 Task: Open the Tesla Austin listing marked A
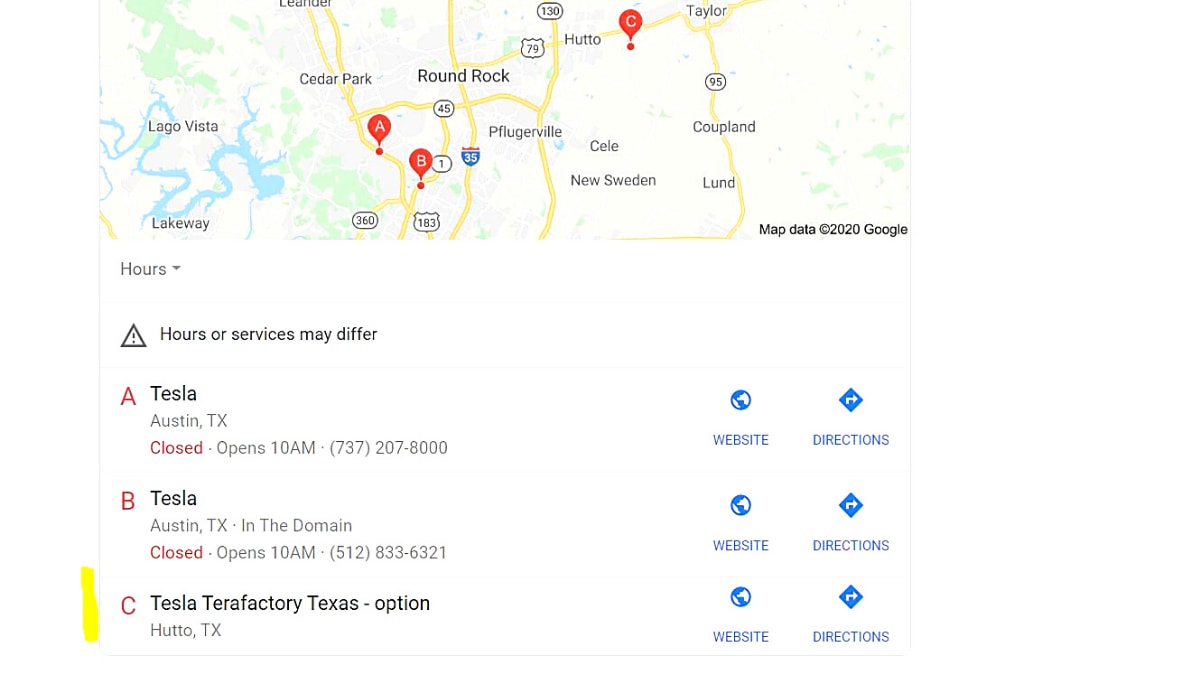[x=173, y=394]
